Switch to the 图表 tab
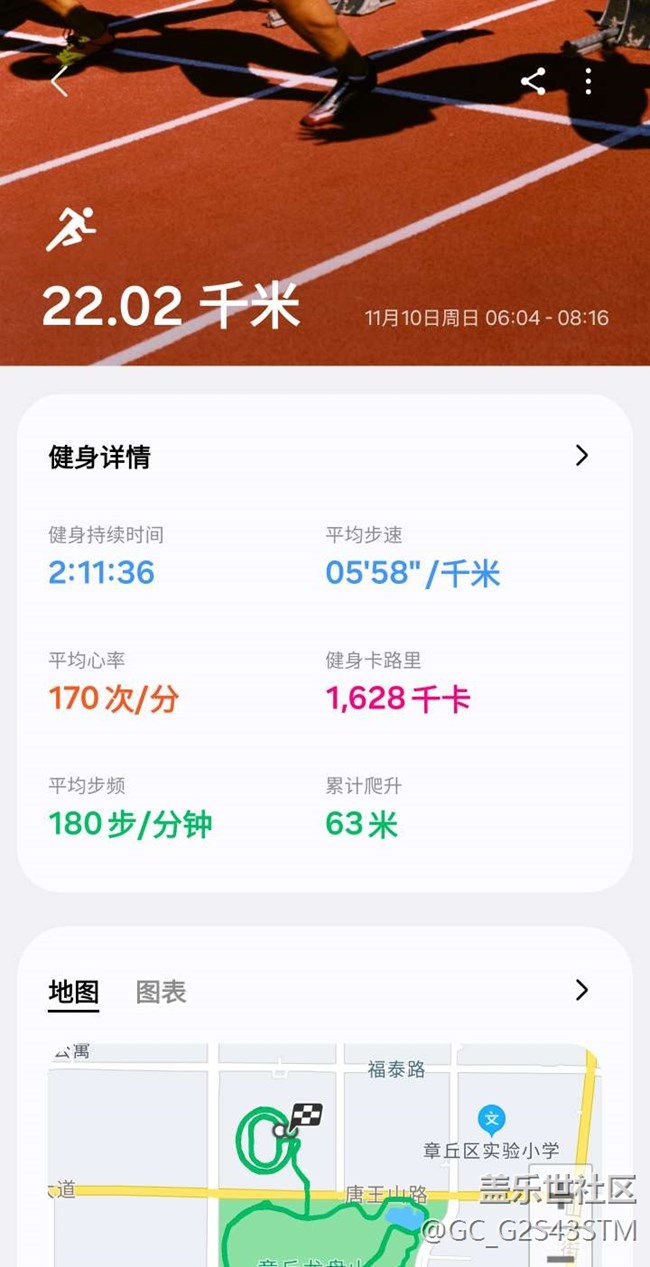The width and height of the screenshot is (650, 1267). 161,992
